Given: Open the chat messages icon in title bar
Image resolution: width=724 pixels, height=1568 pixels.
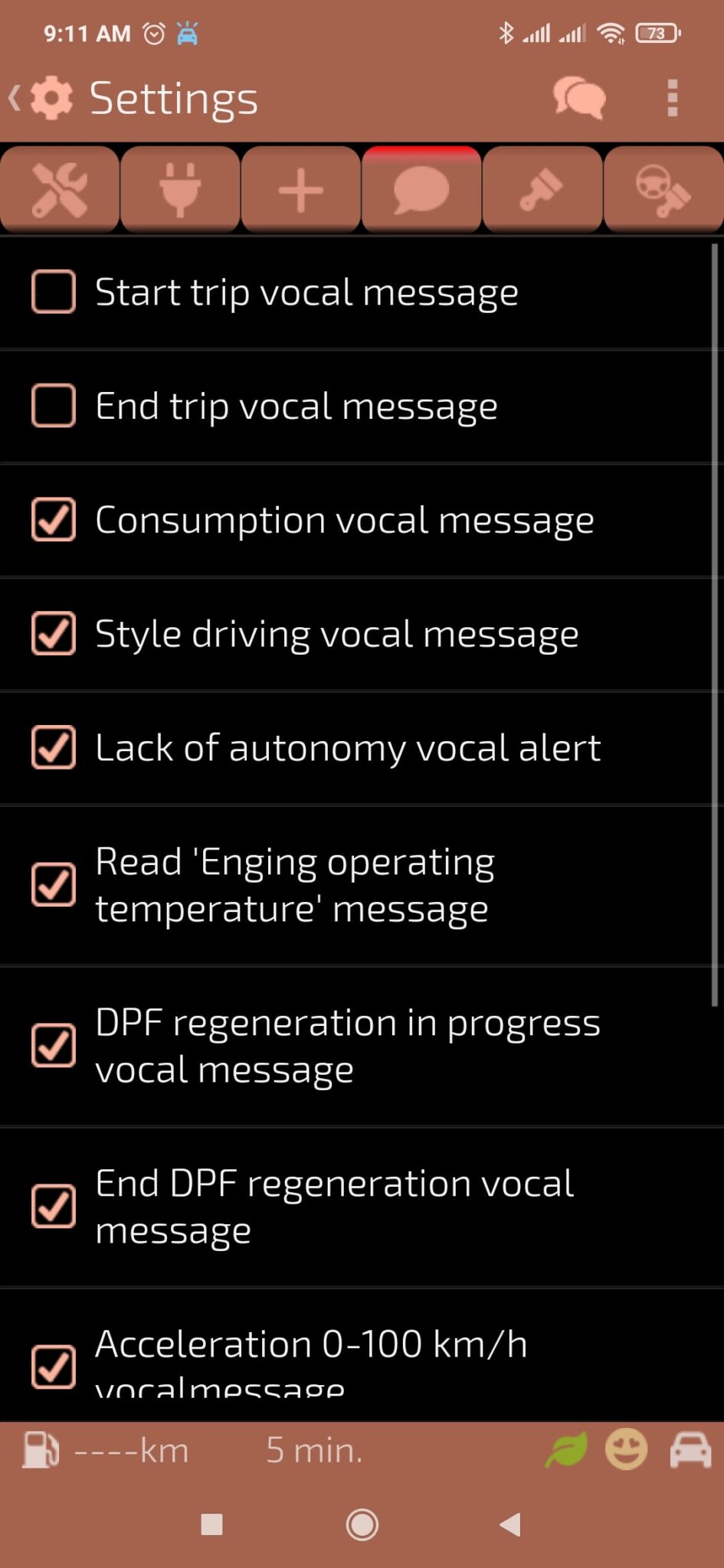Looking at the screenshot, I should click(578, 98).
